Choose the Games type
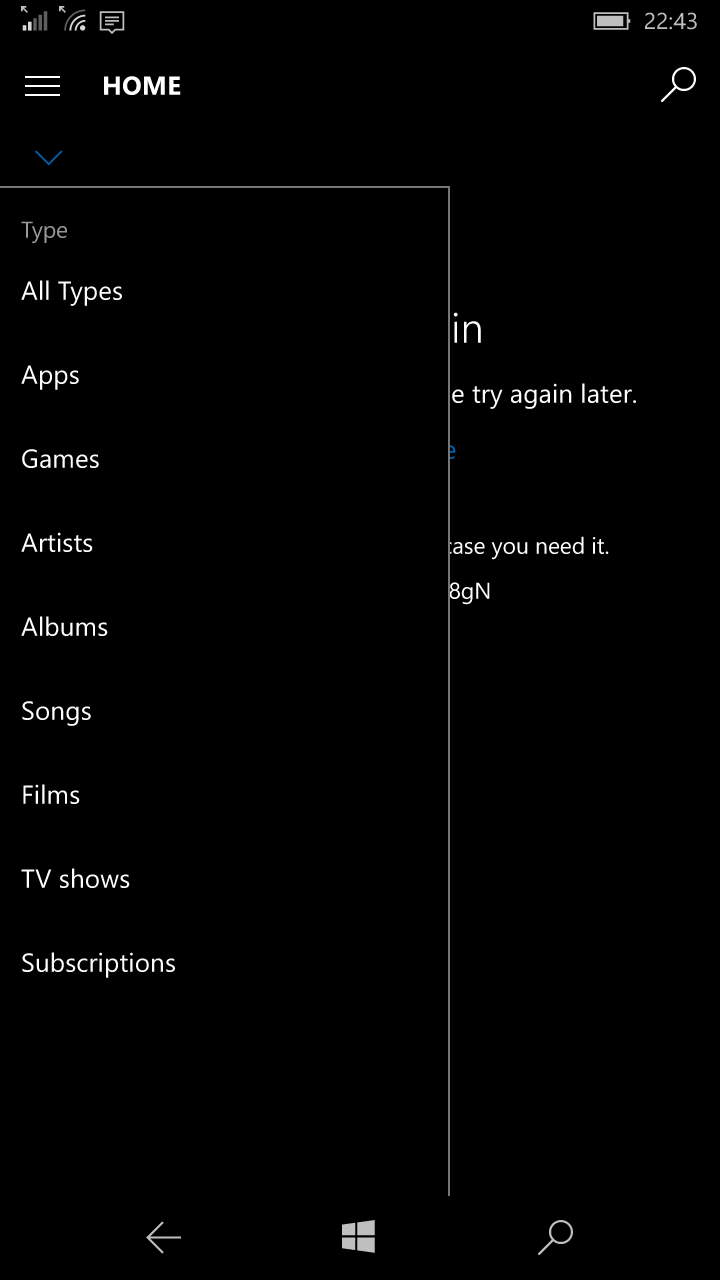Viewport: 720px width, 1280px height. tap(224, 459)
